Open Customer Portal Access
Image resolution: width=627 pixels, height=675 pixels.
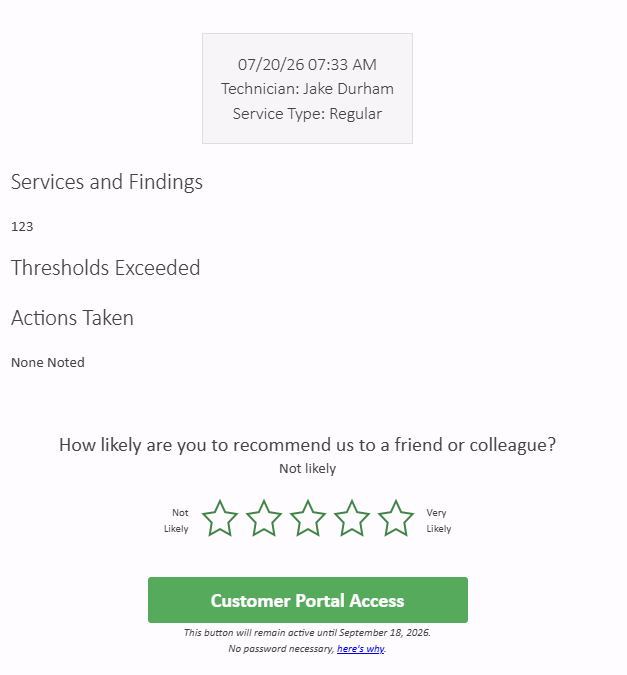click(x=307, y=600)
